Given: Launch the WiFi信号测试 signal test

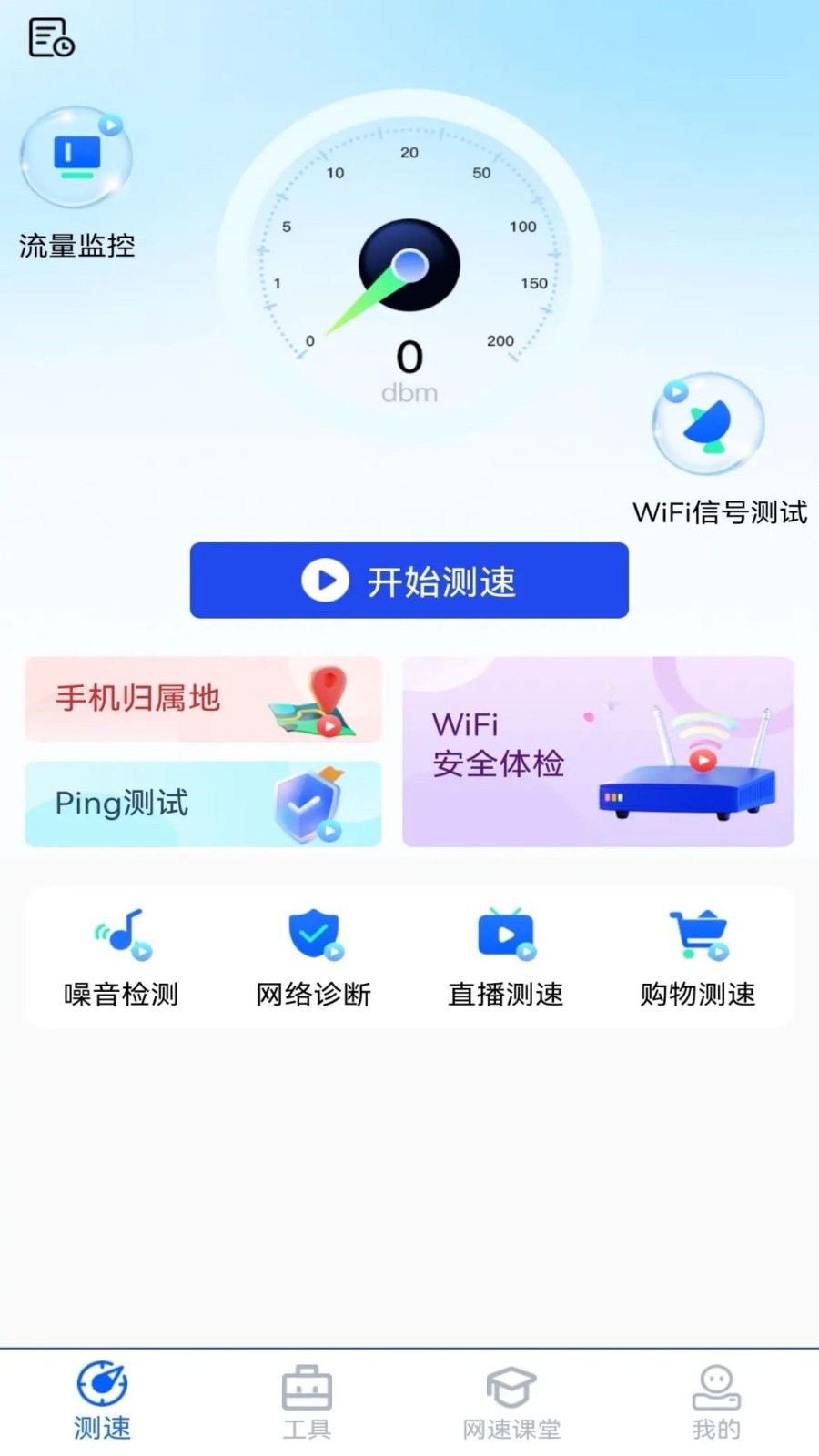Looking at the screenshot, I should (x=708, y=423).
